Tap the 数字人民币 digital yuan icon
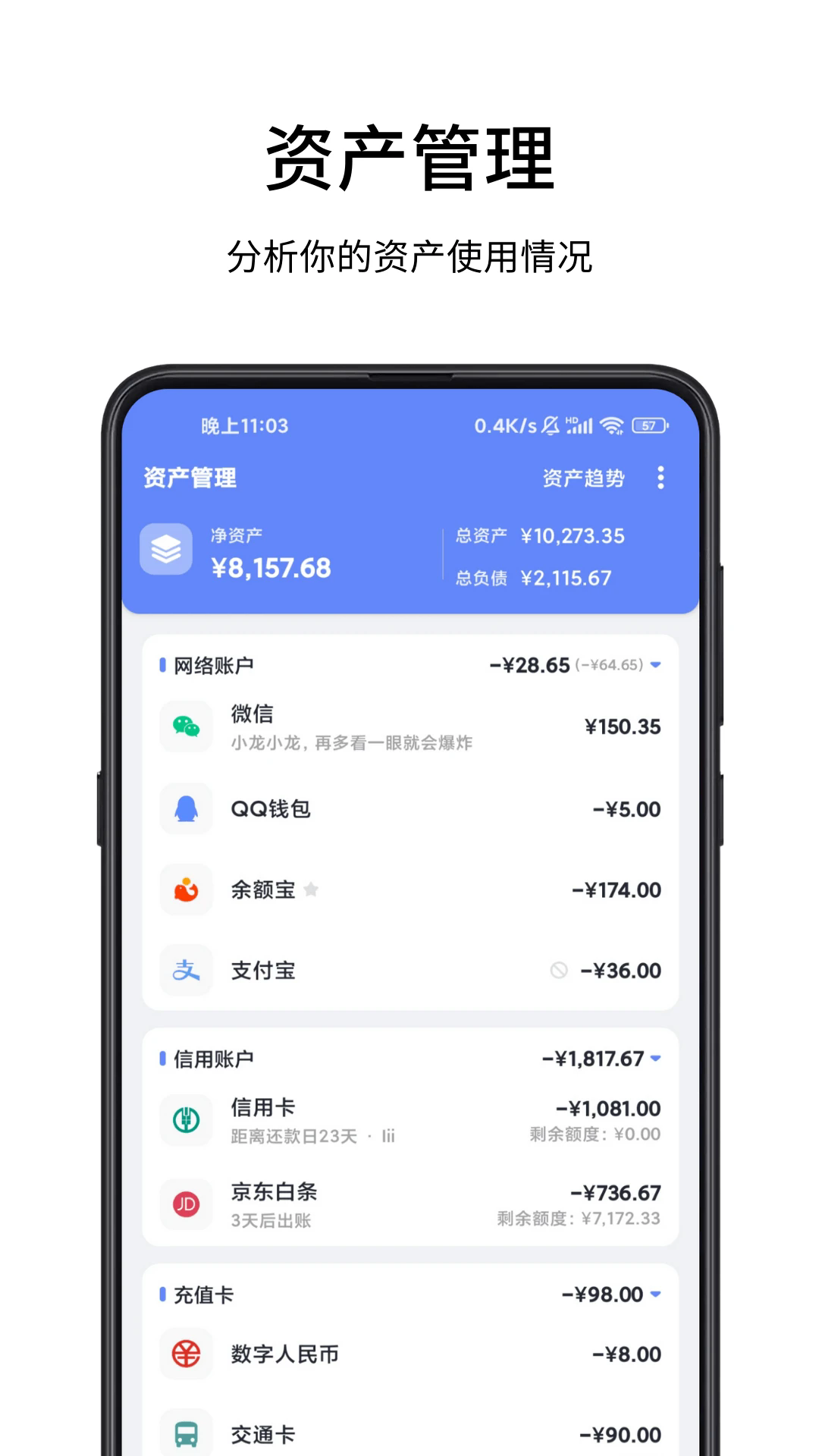The width and height of the screenshot is (819, 1456). coord(186,1354)
